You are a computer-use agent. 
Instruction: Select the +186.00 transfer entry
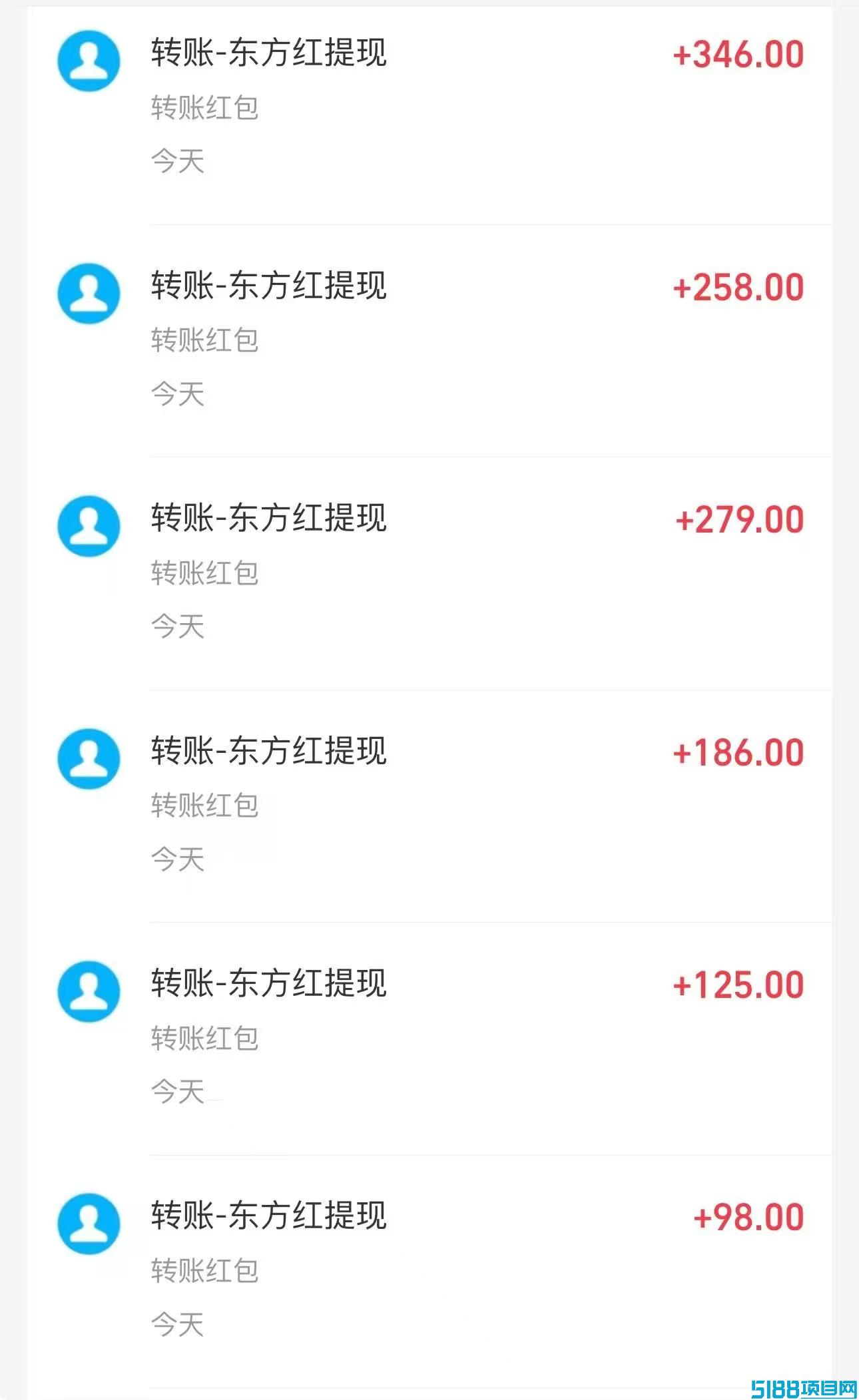(429, 806)
